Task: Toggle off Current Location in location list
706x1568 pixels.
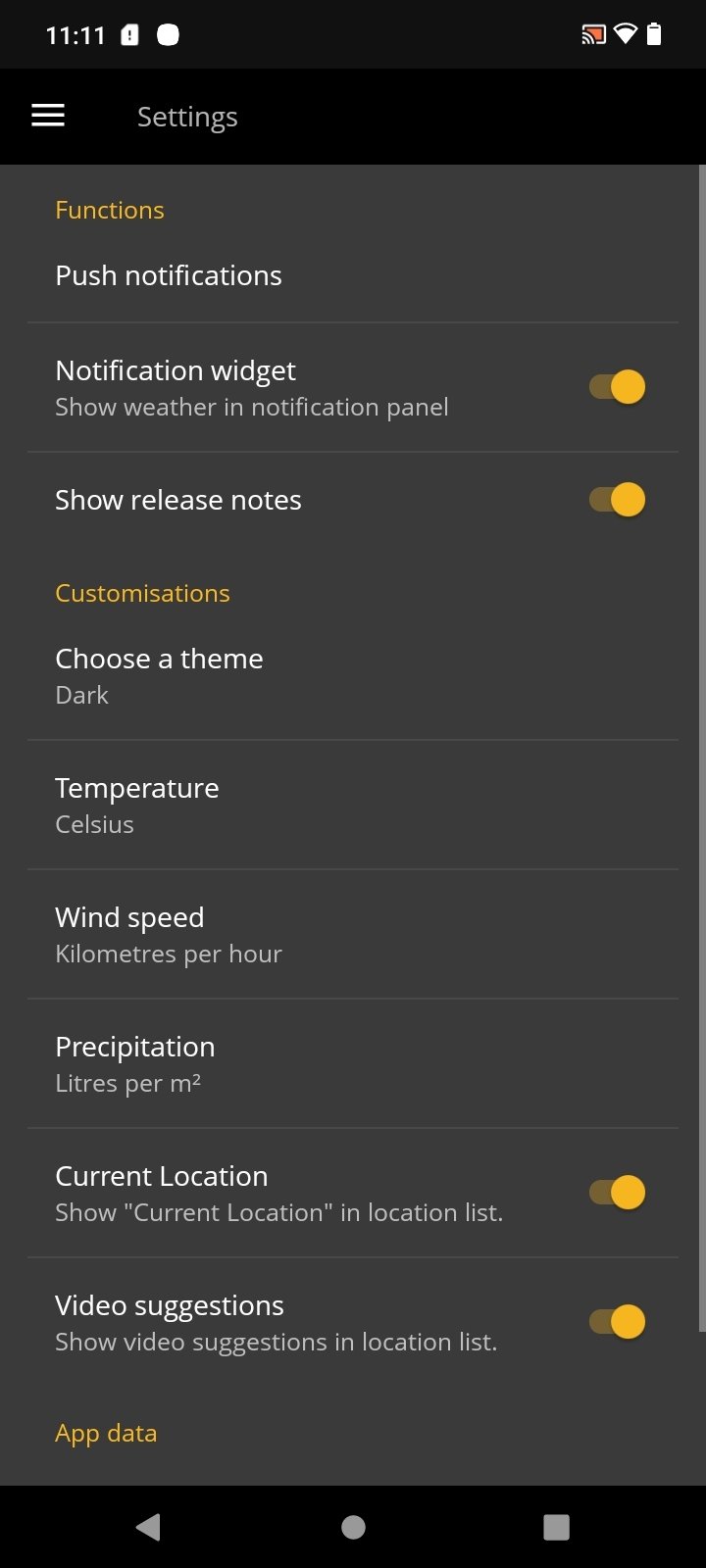Action: [617, 1193]
